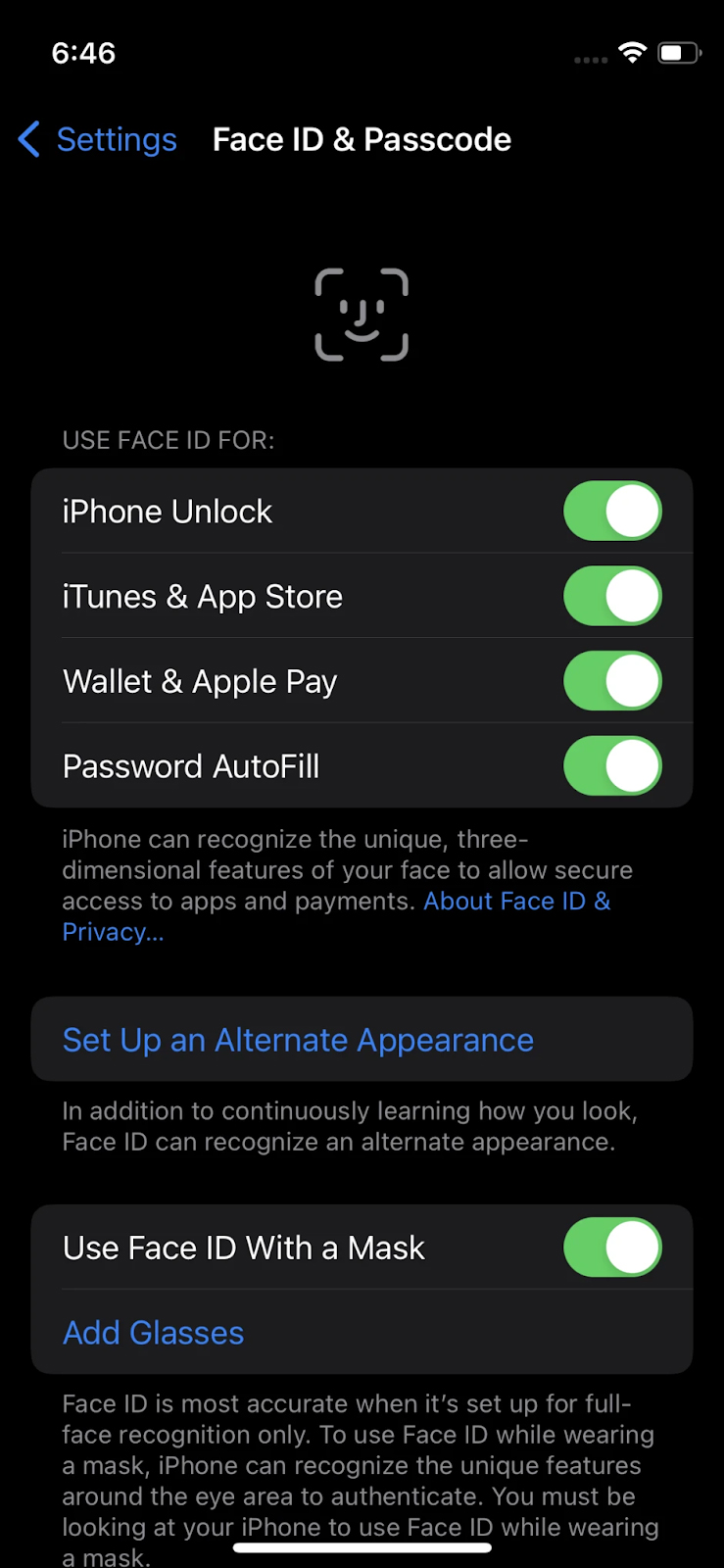Turn off iTunes & App Store Face ID
The height and width of the screenshot is (1568, 724).
pos(612,596)
